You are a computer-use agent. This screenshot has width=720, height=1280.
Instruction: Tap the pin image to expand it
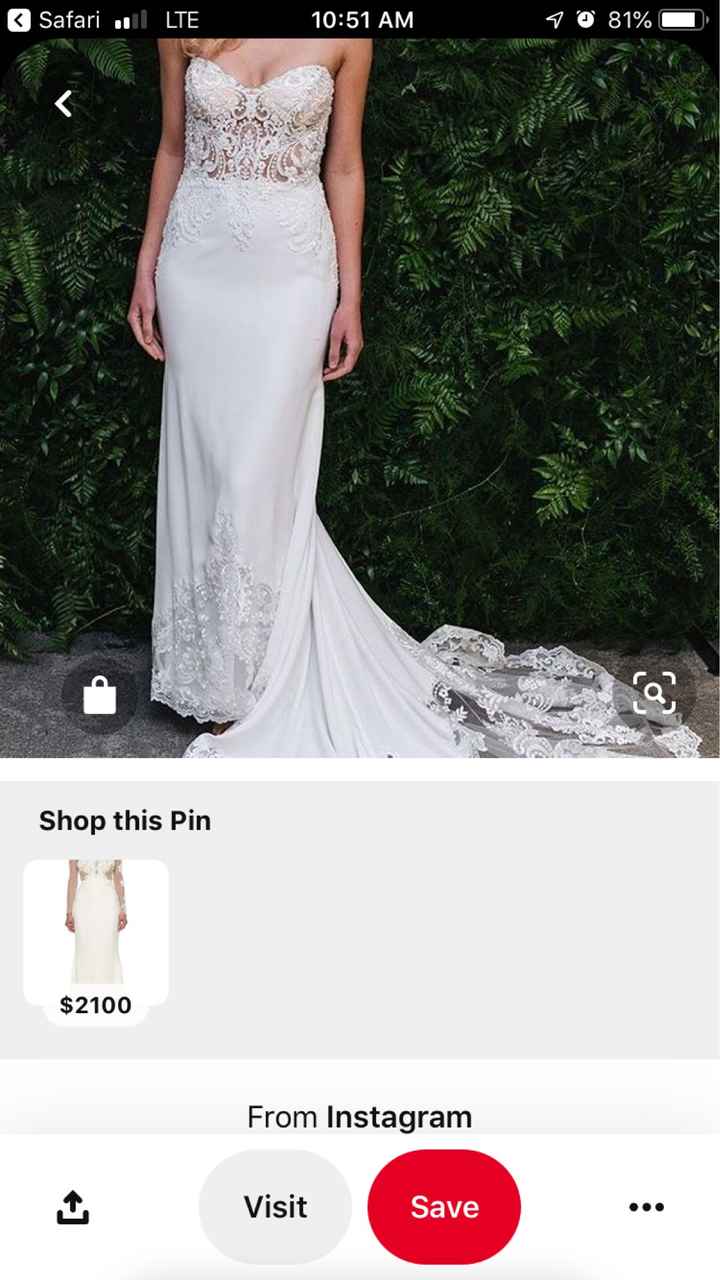[360, 400]
